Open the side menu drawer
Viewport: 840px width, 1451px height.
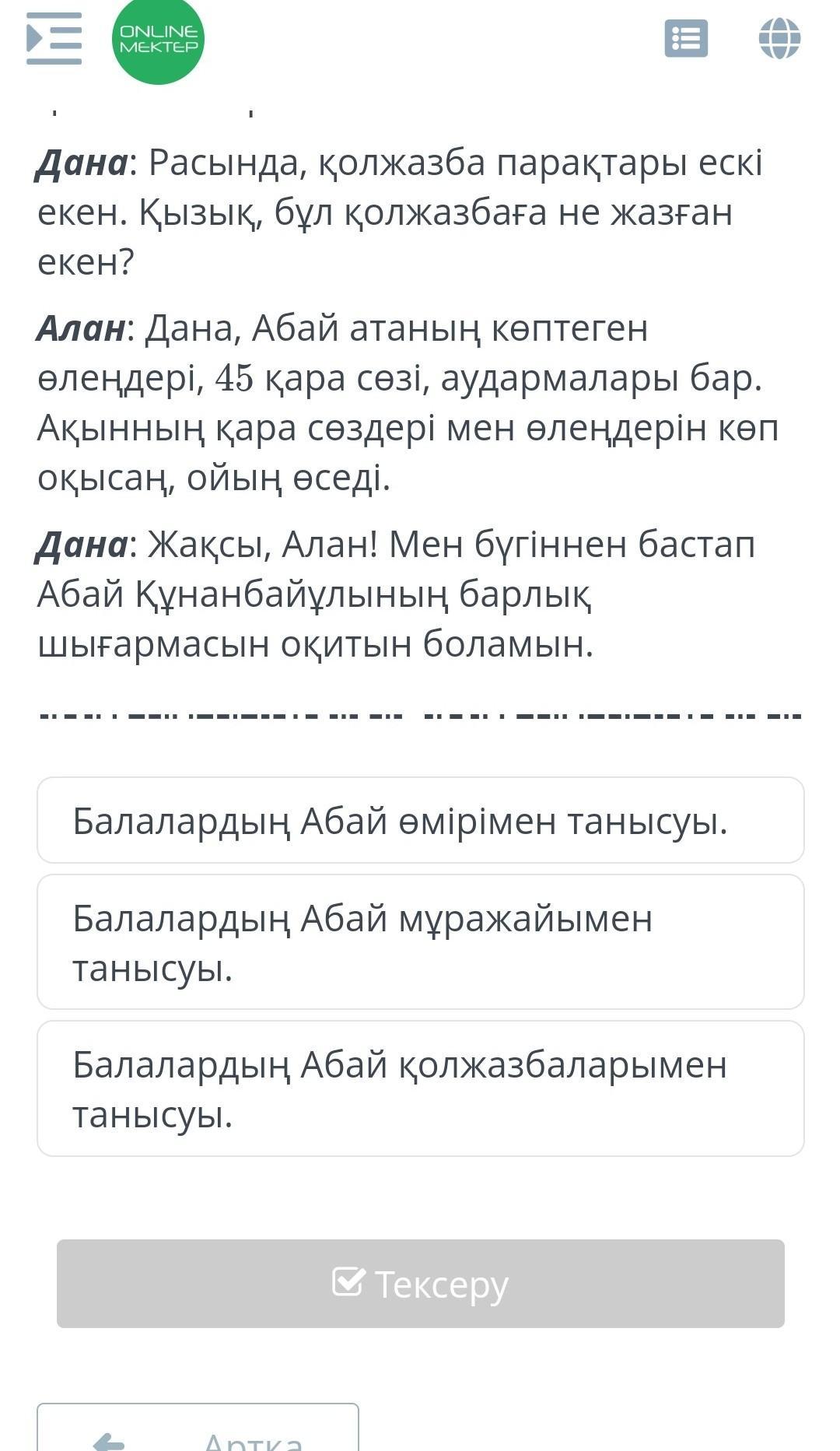54,38
